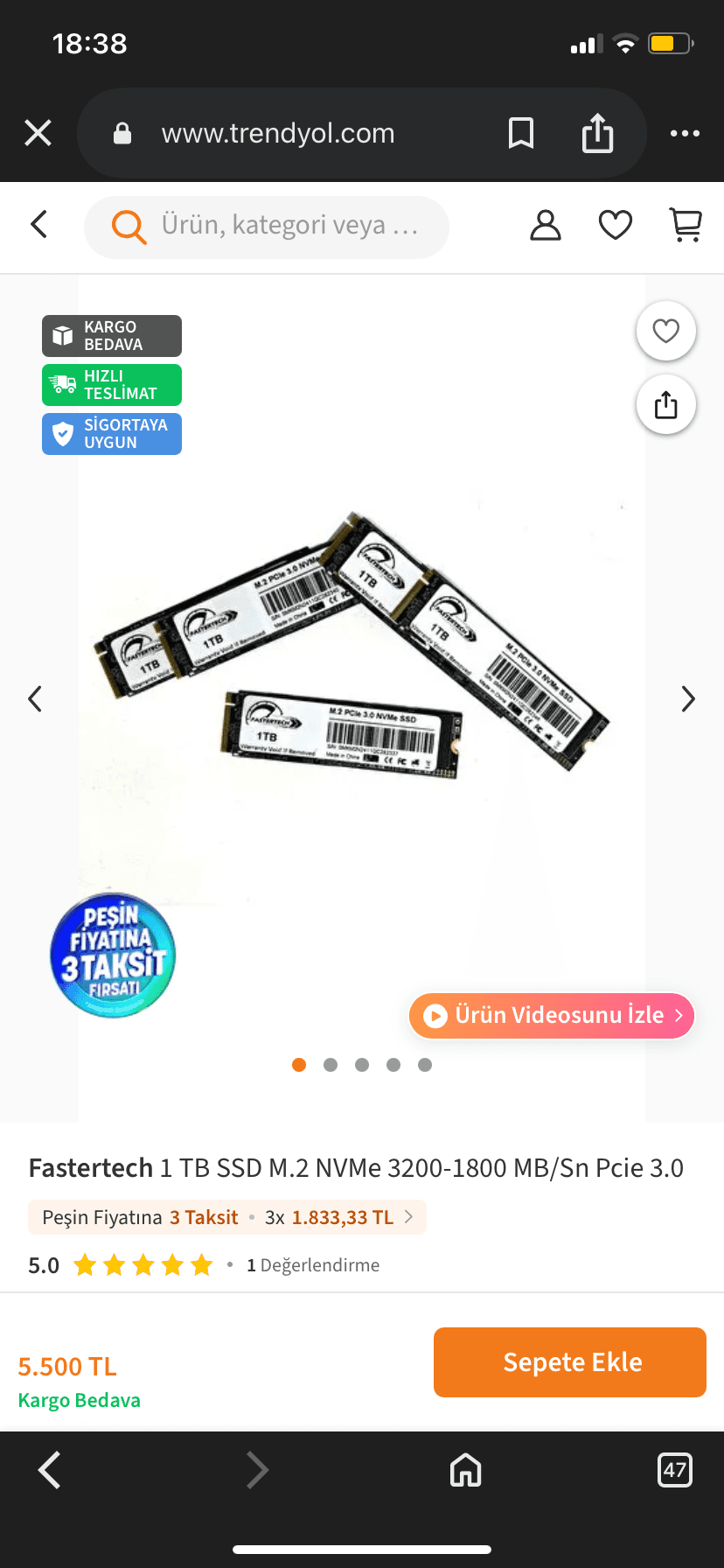This screenshot has height=1568, width=724.
Task: Share this product via the round share button
Action: click(666, 404)
